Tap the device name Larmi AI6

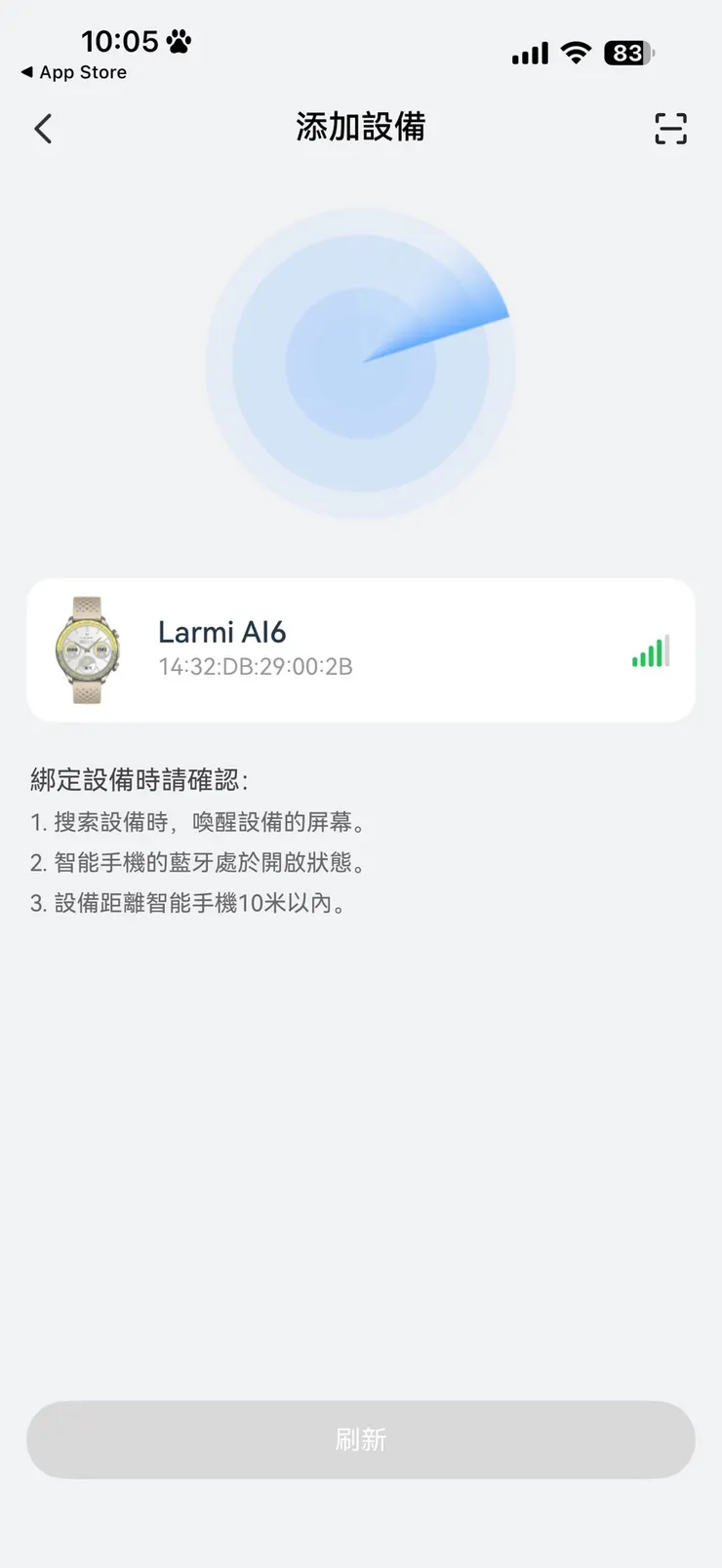[x=221, y=632]
